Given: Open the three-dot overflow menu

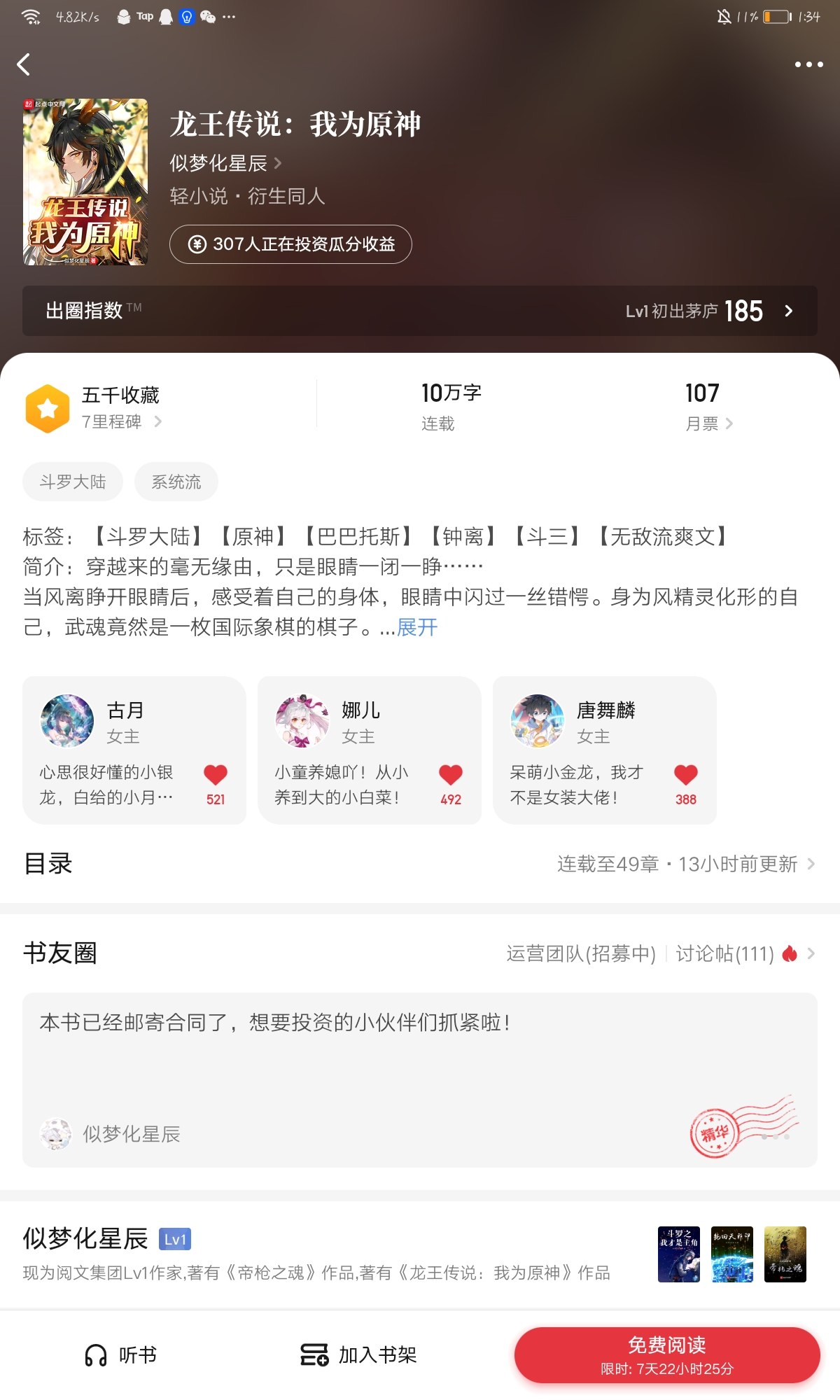Looking at the screenshot, I should 808,64.
